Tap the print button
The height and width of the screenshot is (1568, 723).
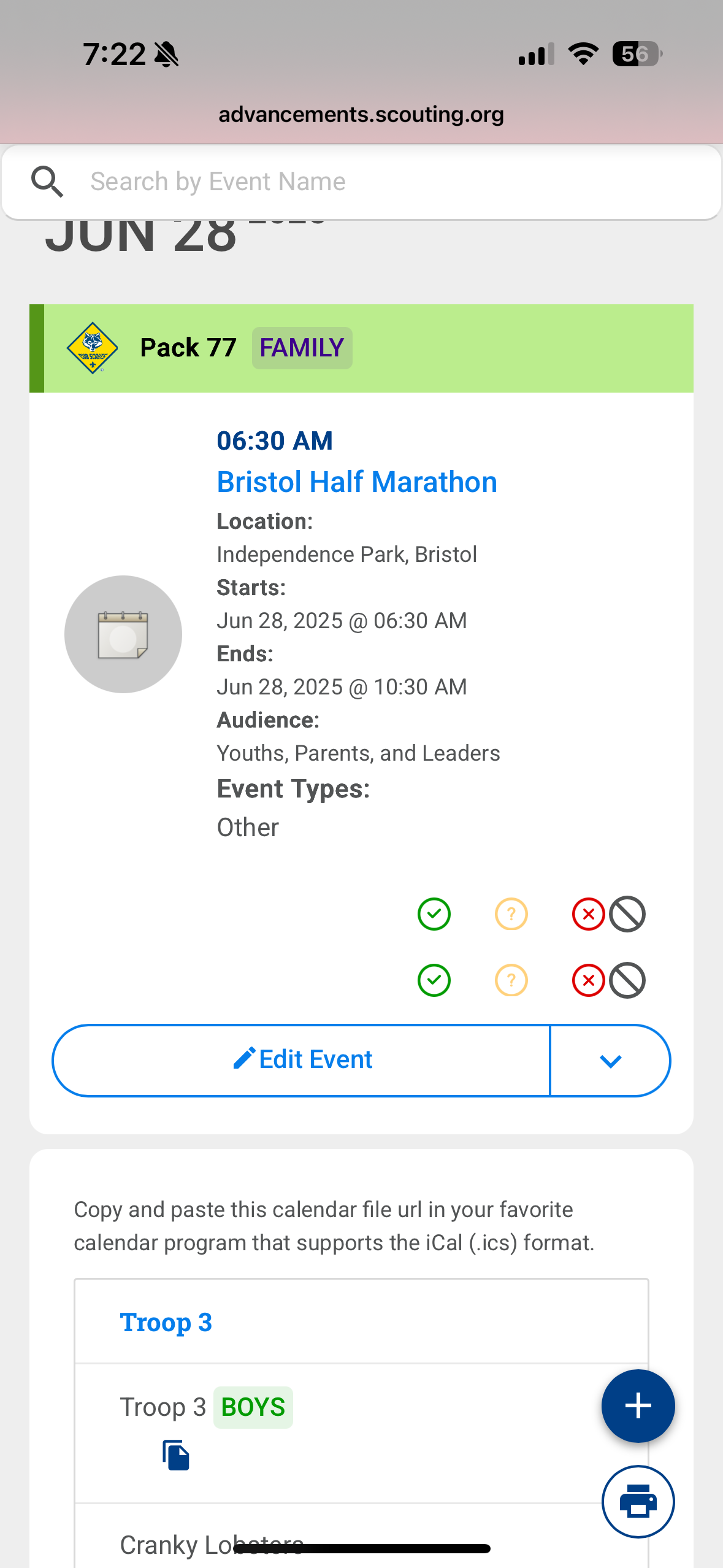point(638,1502)
